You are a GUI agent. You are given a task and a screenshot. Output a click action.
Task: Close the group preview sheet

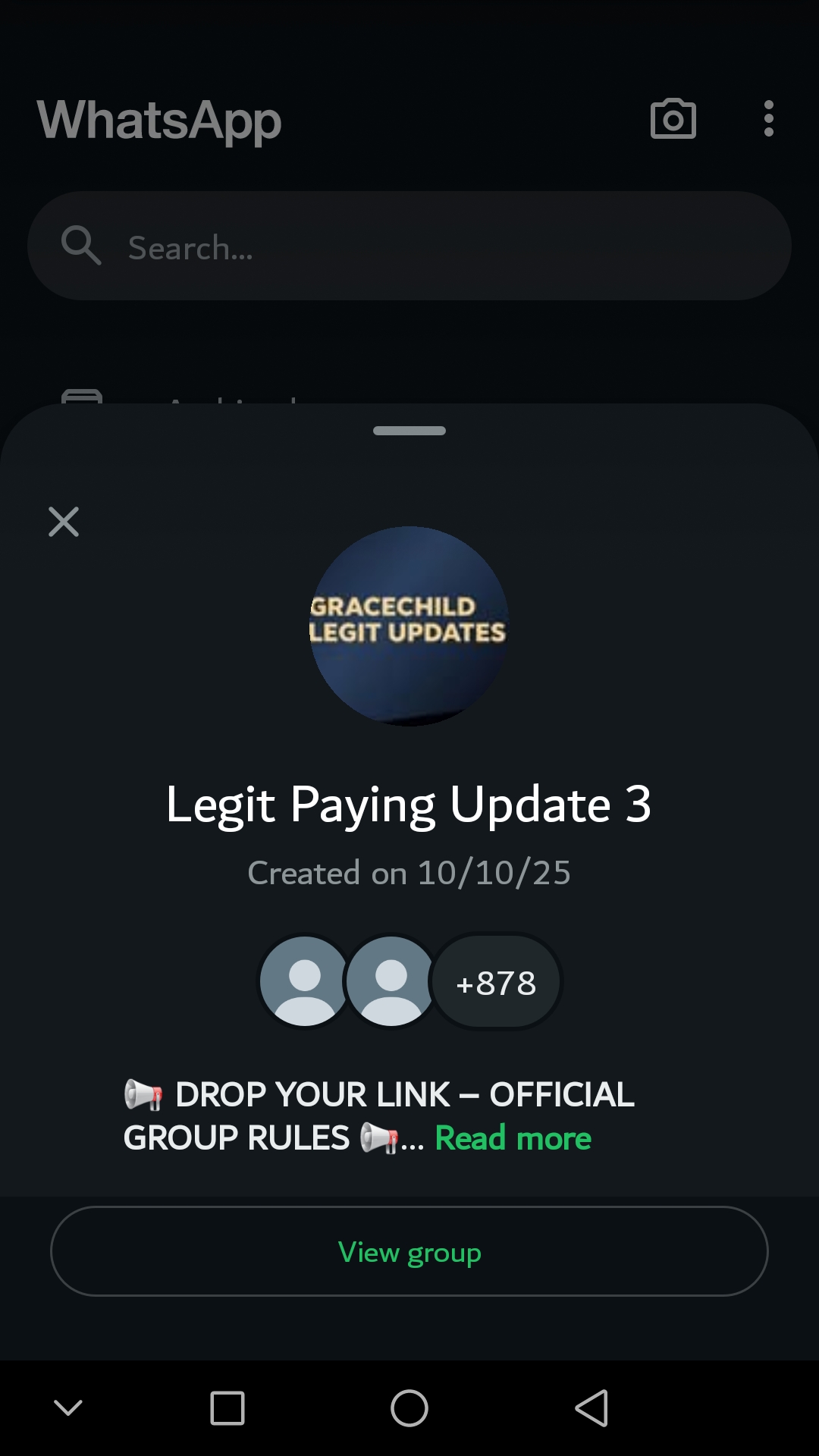click(x=64, y=522)
